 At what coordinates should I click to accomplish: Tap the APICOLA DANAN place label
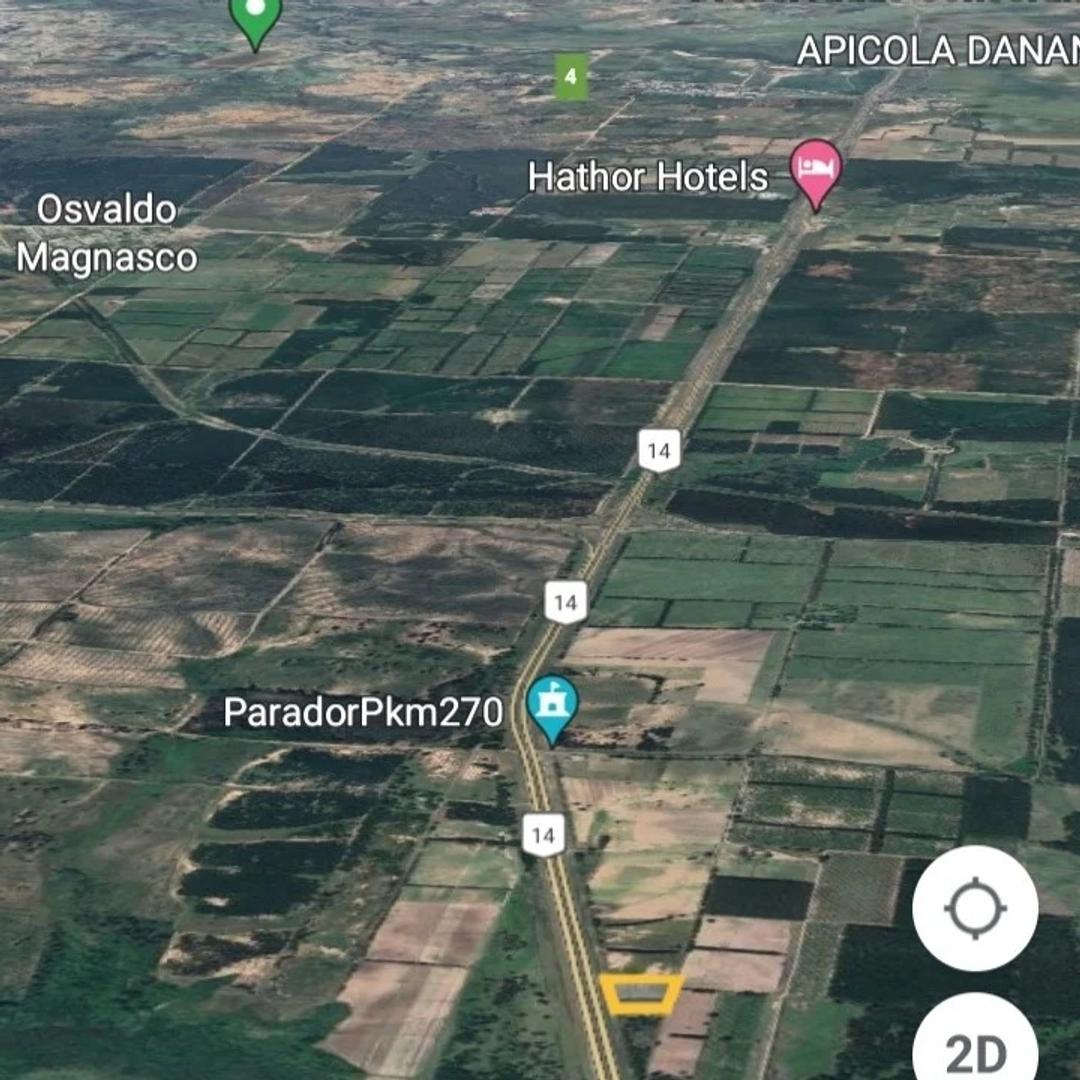937,51
